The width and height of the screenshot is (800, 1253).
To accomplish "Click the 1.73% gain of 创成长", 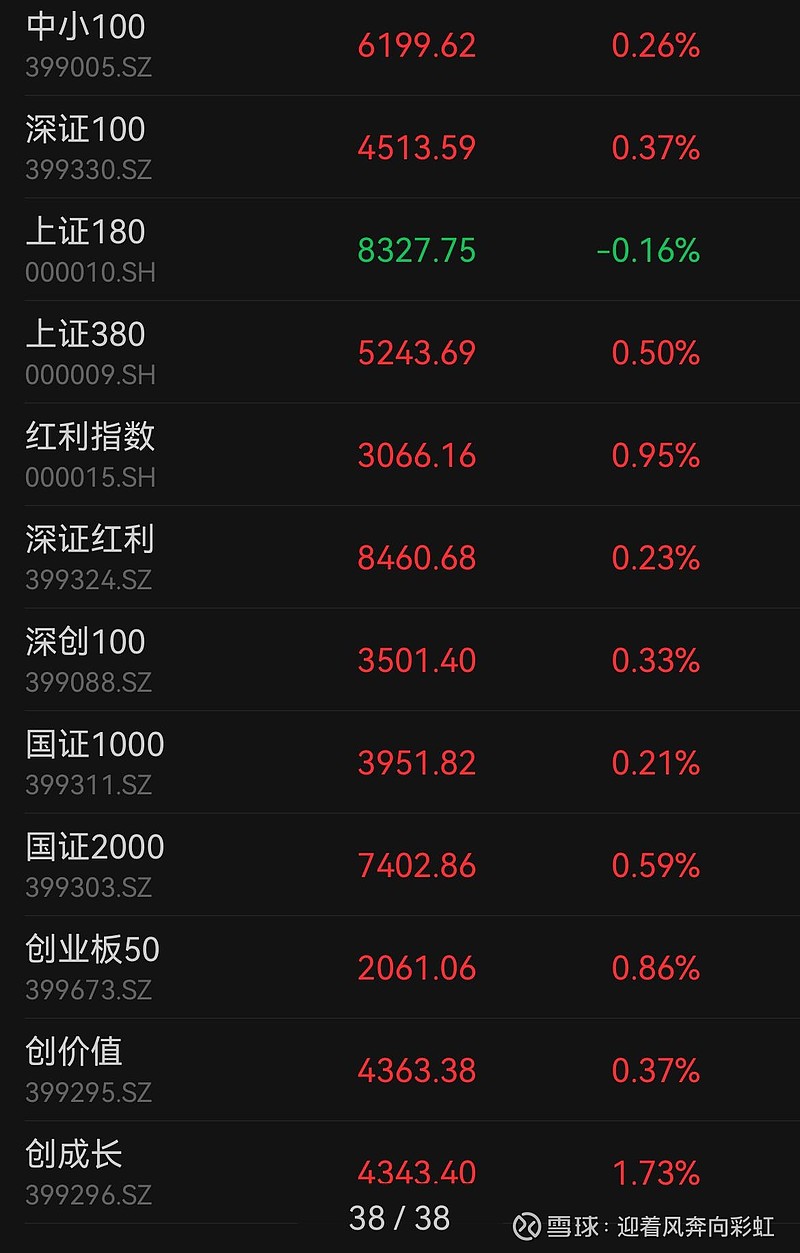I will (x=655, y=1170).
